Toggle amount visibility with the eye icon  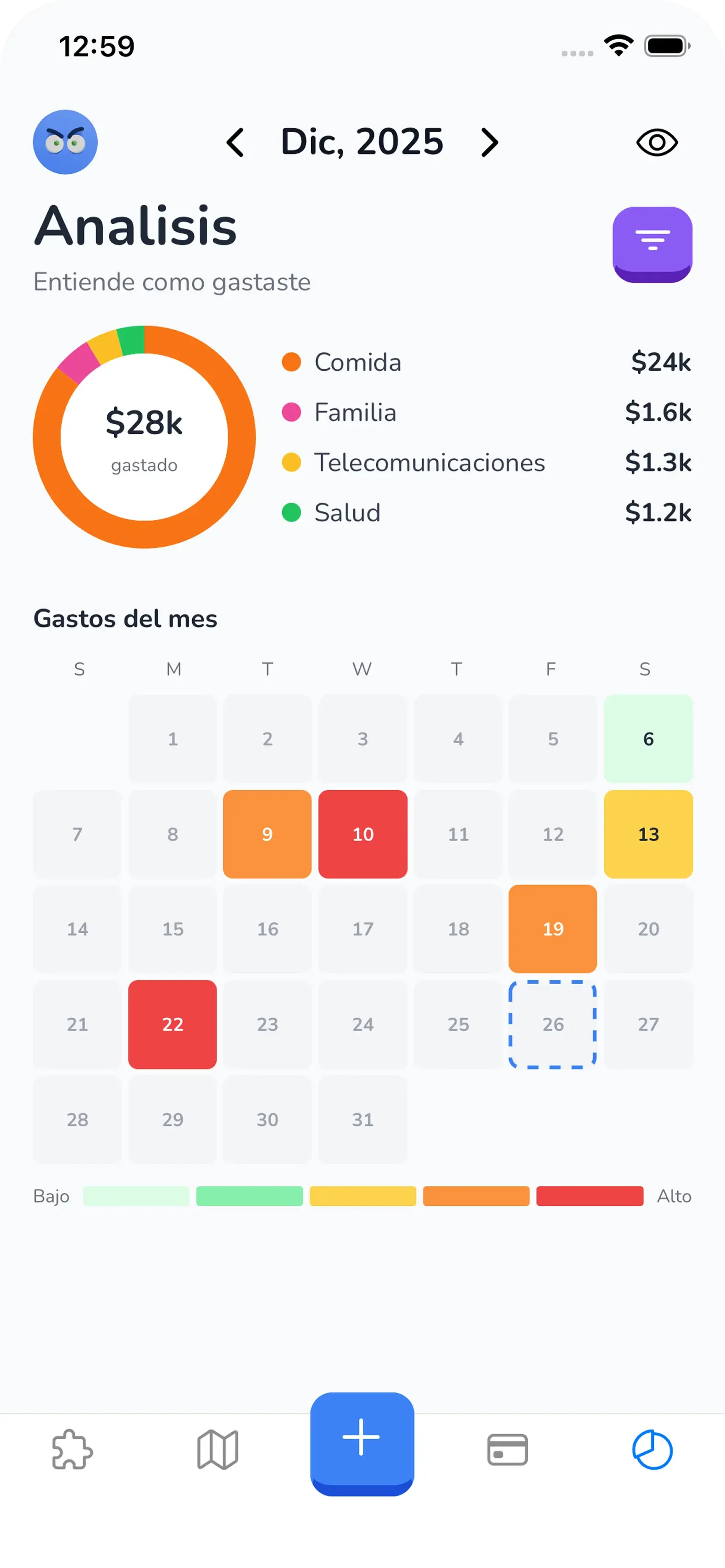tap(656, 143)
